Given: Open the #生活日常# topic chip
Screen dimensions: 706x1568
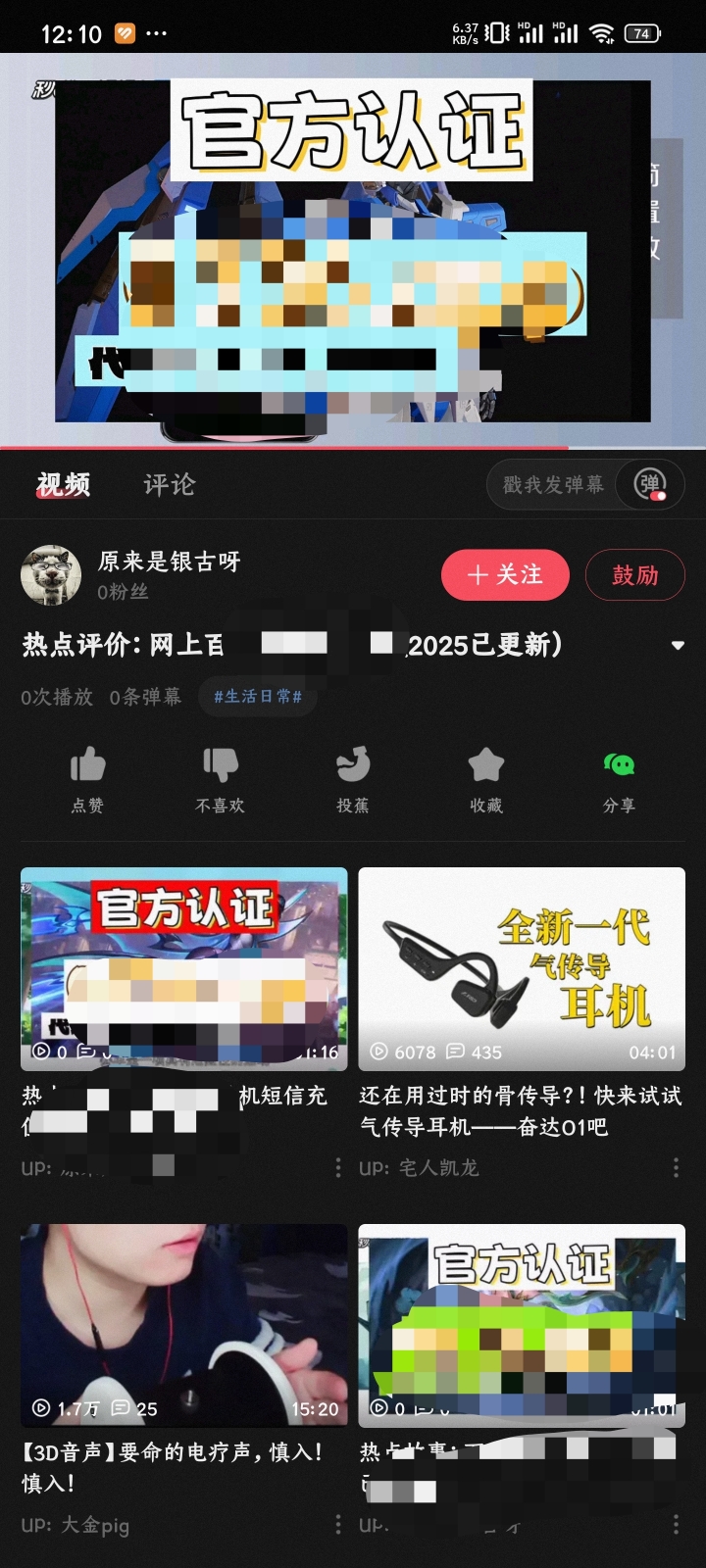Looking at the screenshot, I should [258, 697].
